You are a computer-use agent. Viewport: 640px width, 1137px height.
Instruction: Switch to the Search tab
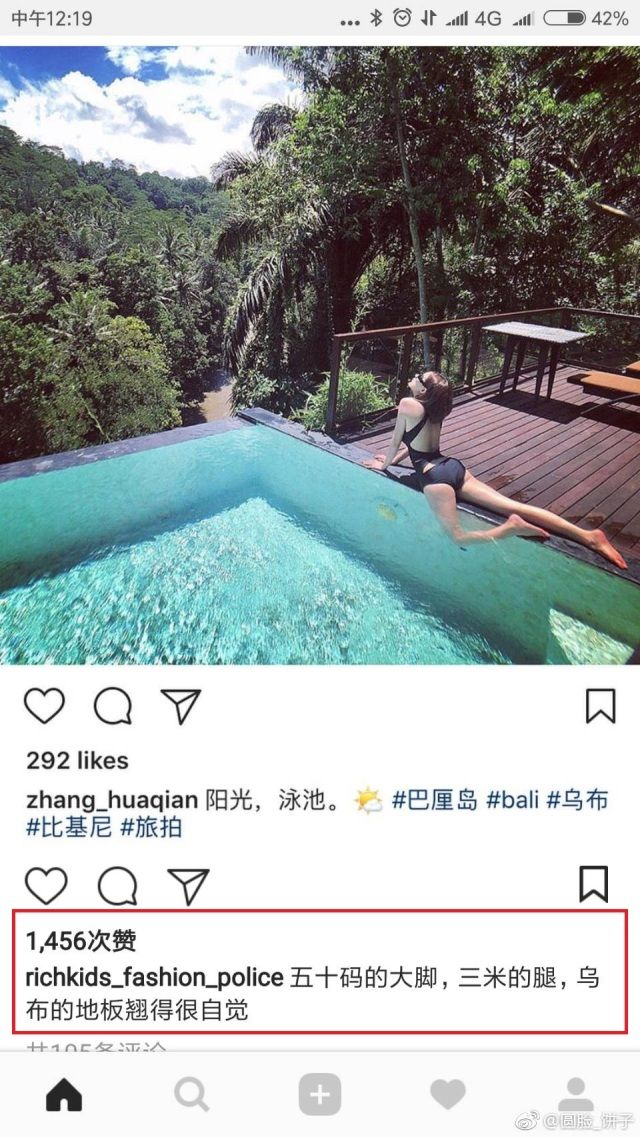click(x=191, y=1096)
